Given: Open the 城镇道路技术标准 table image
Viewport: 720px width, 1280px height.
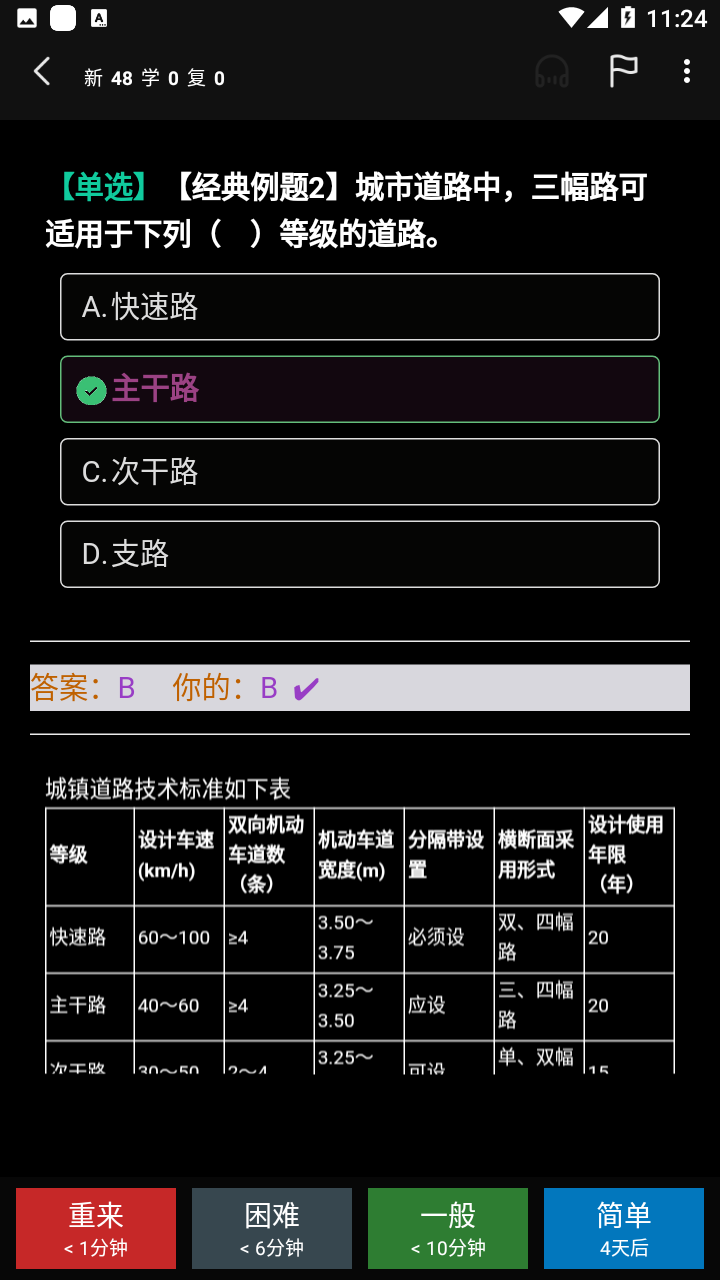Looking at the screenshot, I should click(x=360, y=922).
